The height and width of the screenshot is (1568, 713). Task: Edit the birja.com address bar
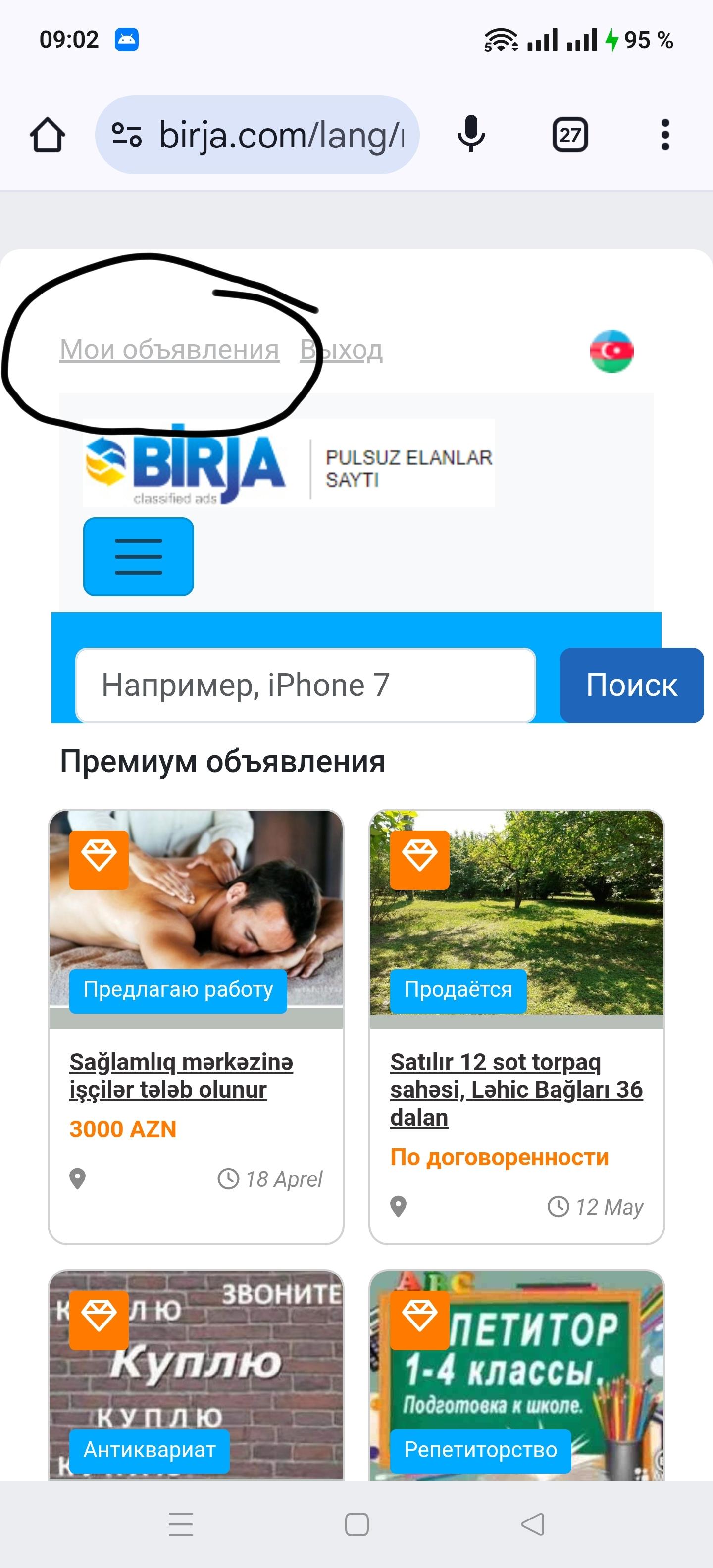257,135
